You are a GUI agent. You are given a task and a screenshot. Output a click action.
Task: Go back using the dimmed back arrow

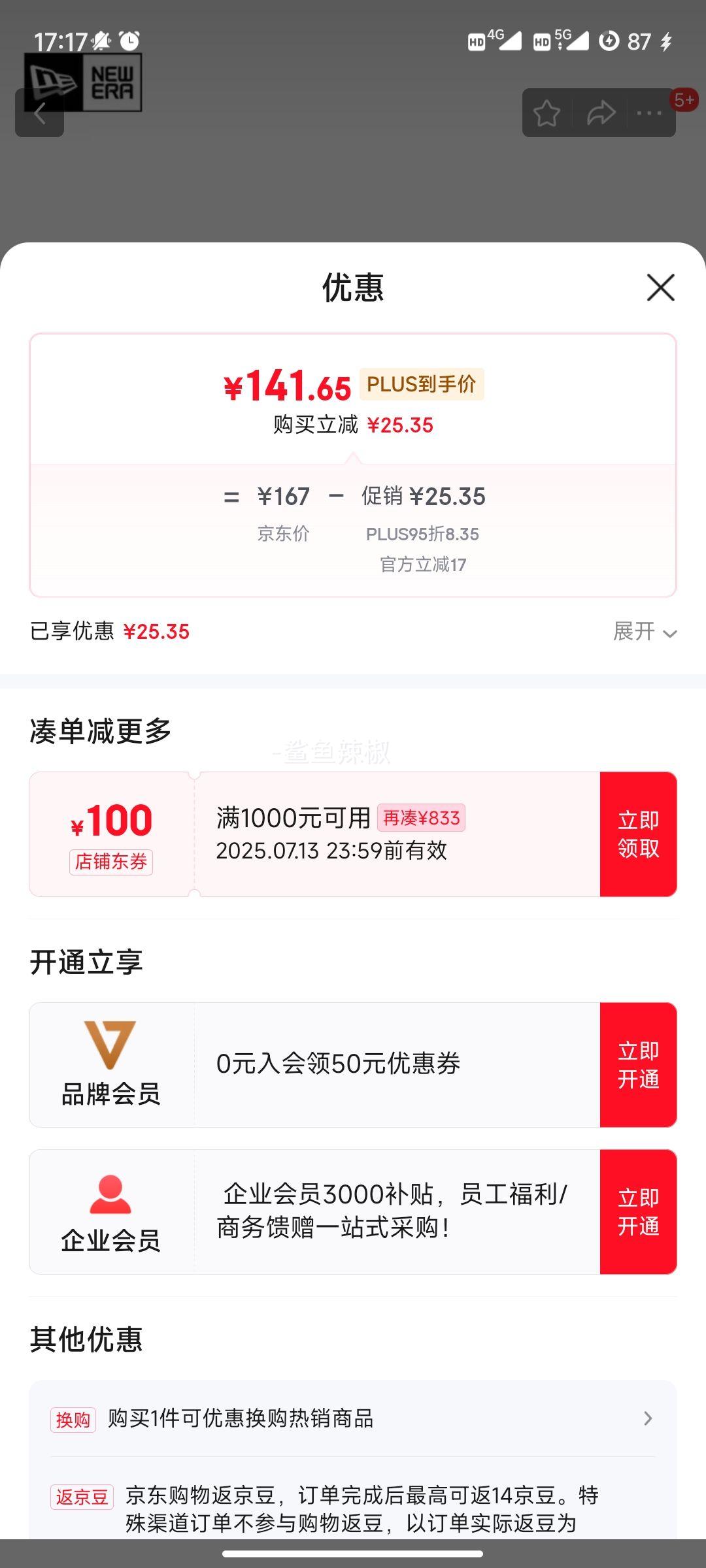(40, 113)
